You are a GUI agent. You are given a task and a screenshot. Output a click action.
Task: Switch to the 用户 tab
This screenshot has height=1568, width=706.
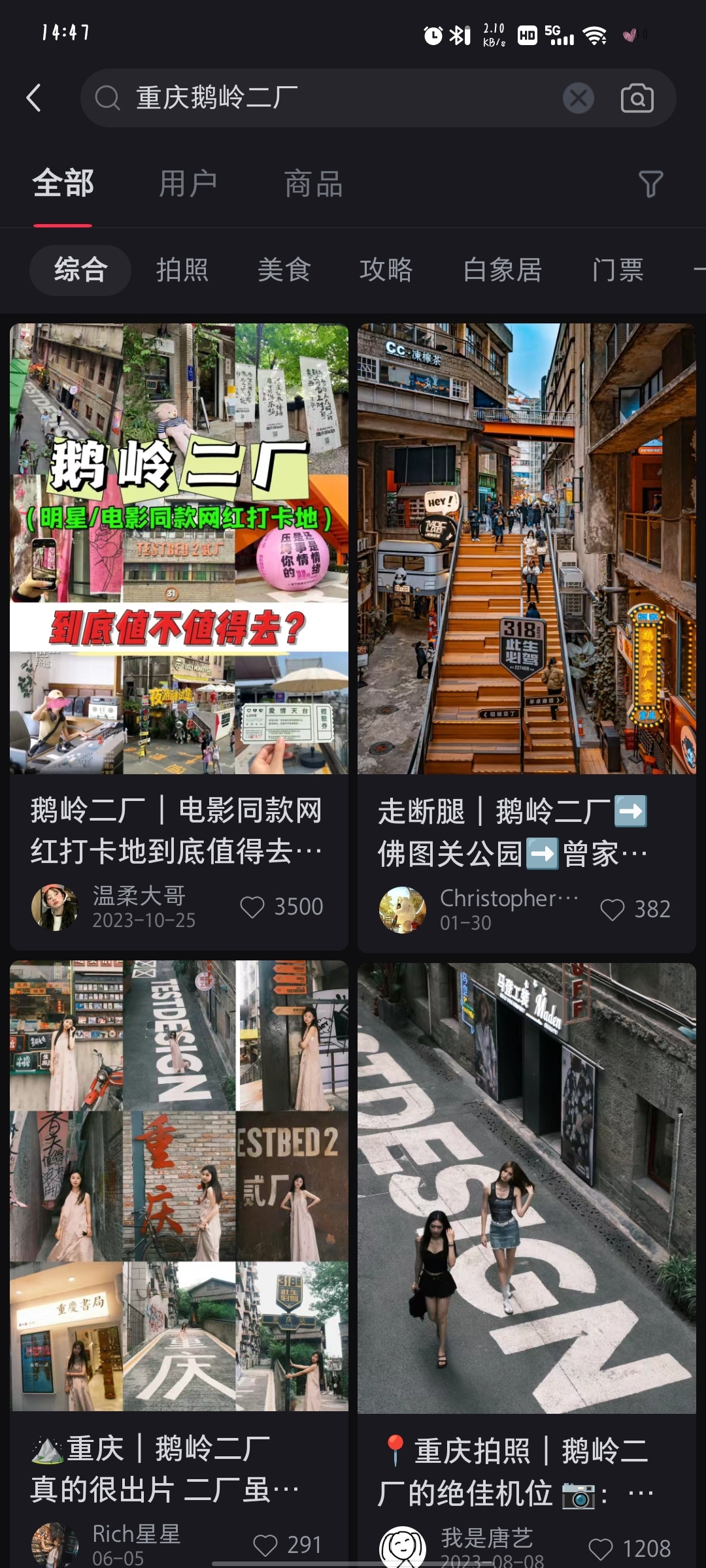188,184
